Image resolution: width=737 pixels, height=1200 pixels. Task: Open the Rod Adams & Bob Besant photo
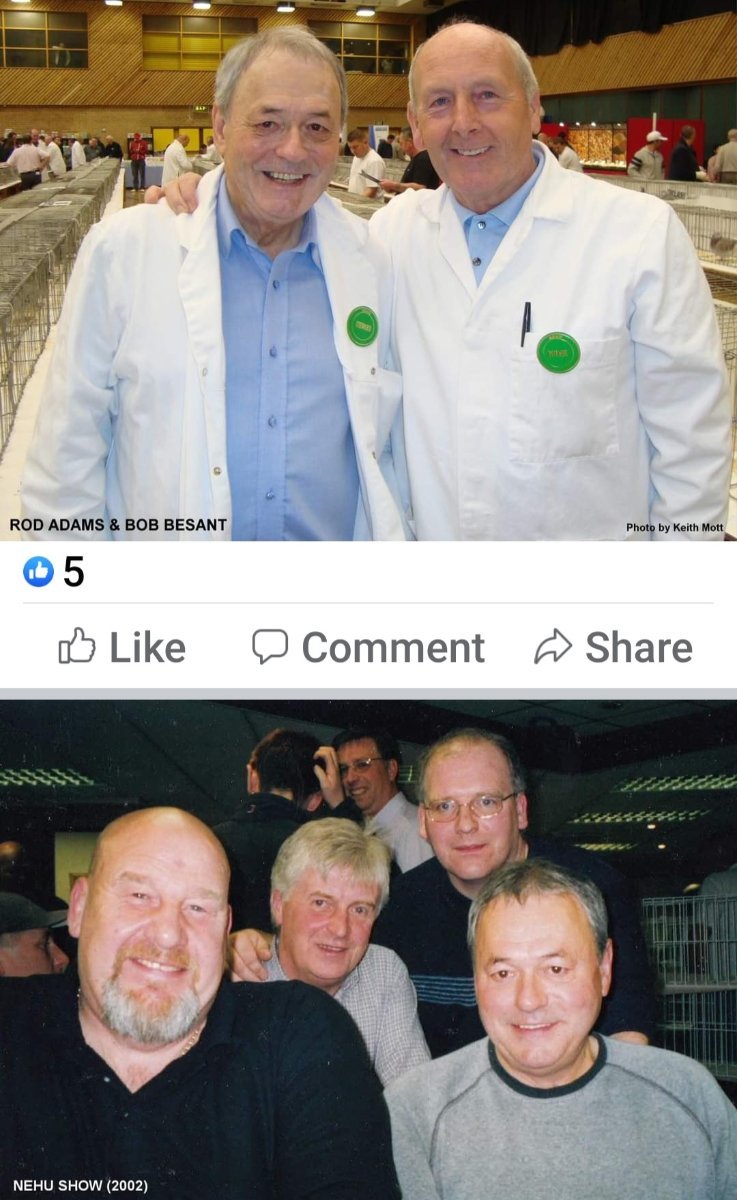[368, 270]
